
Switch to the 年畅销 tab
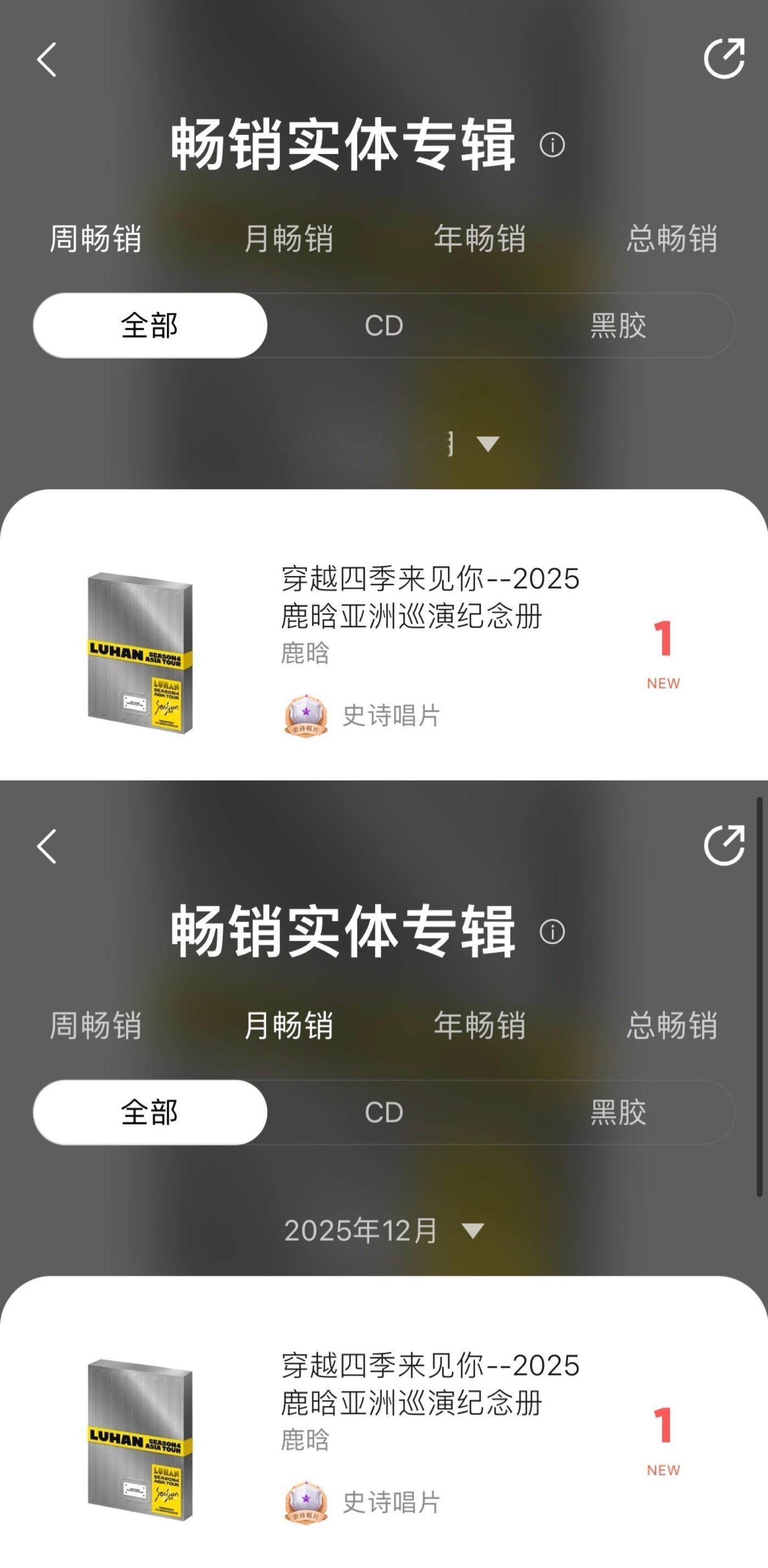479,240
